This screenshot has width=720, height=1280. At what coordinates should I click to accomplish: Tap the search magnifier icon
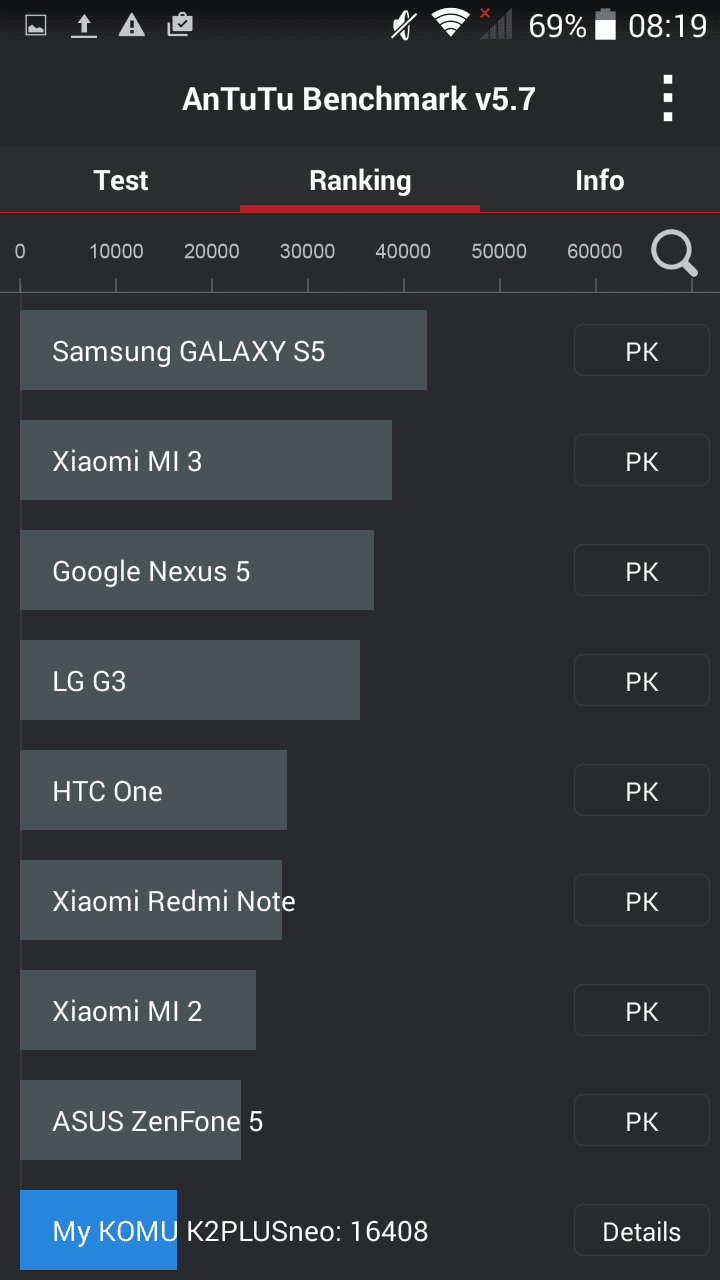(674, 253)
